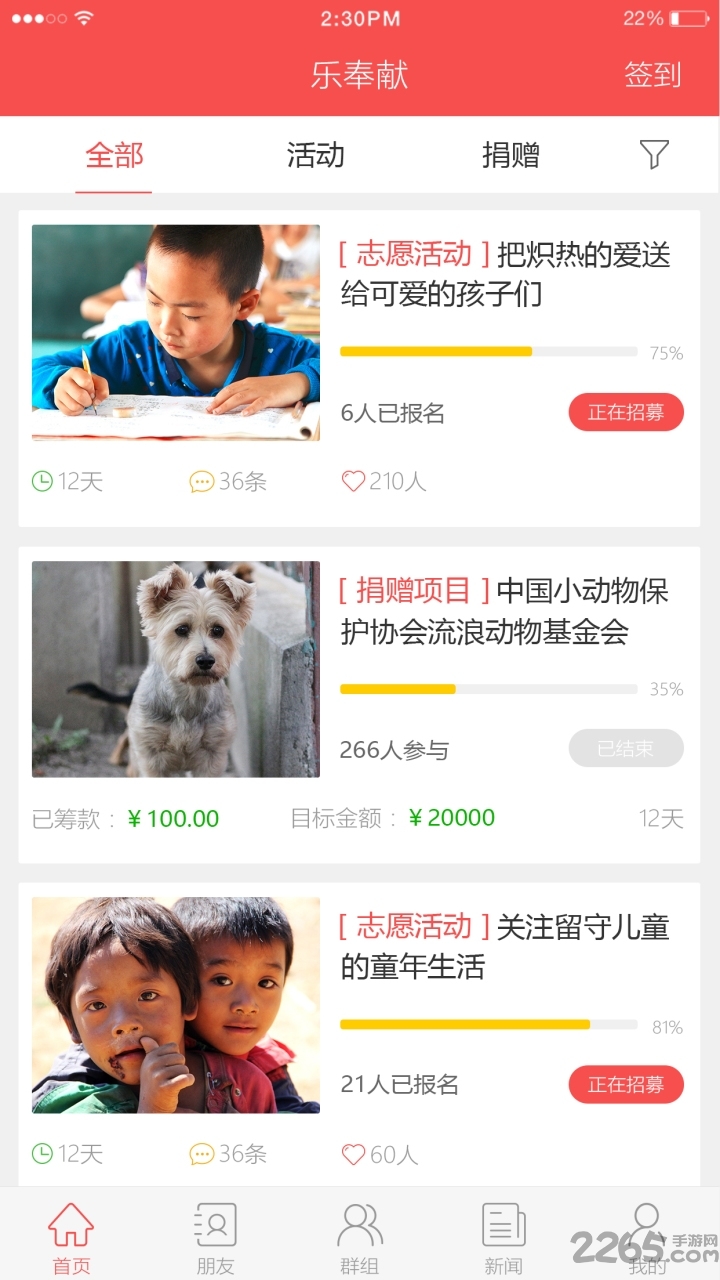Tap 正在招募 on the 可爱的孩子们 activity

[x=626, y=412]
